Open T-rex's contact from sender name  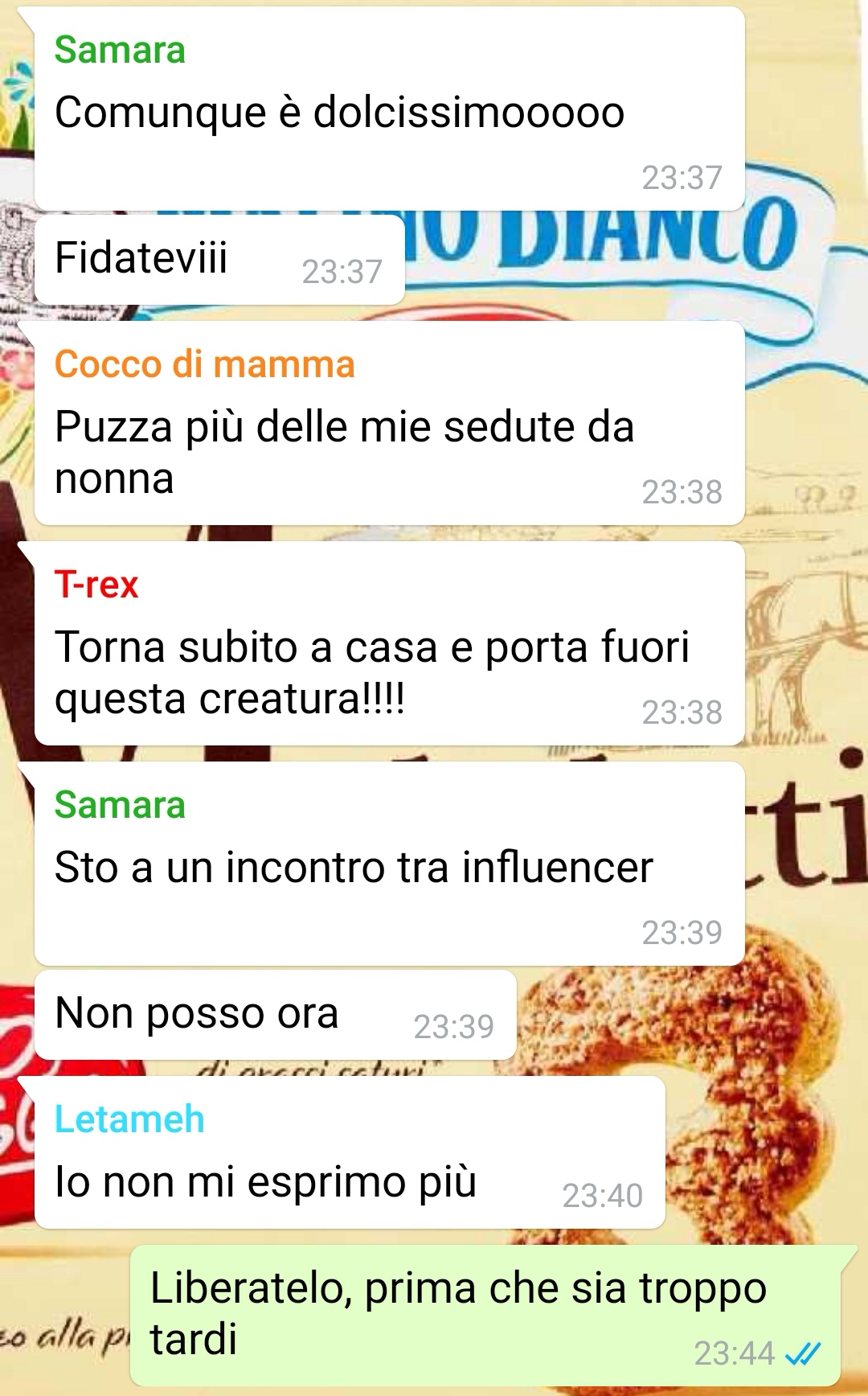(96, 585)
